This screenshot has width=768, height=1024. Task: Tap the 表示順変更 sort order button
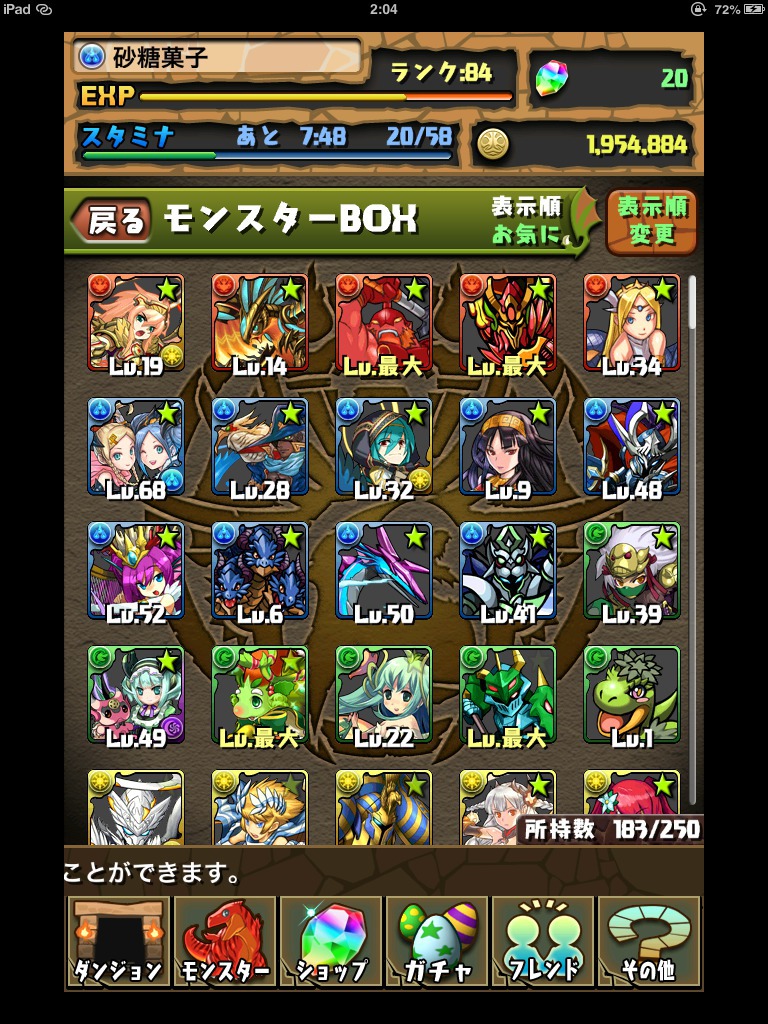[x=651, y=222]
